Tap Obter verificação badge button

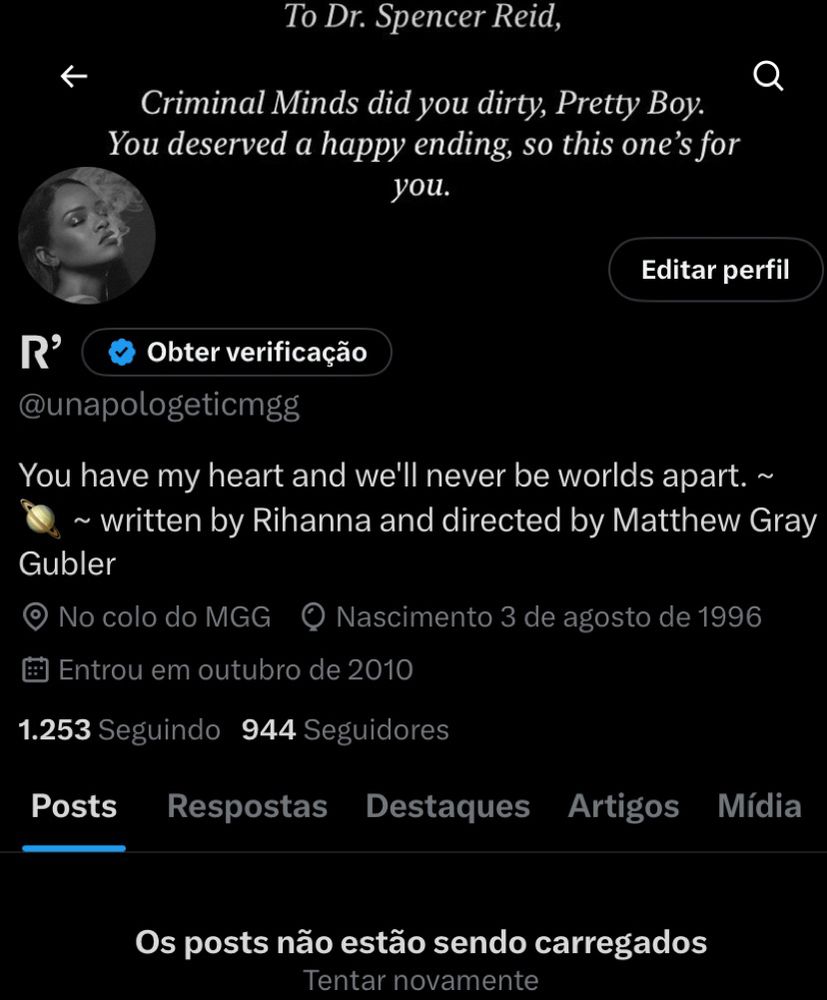point(237,352)
